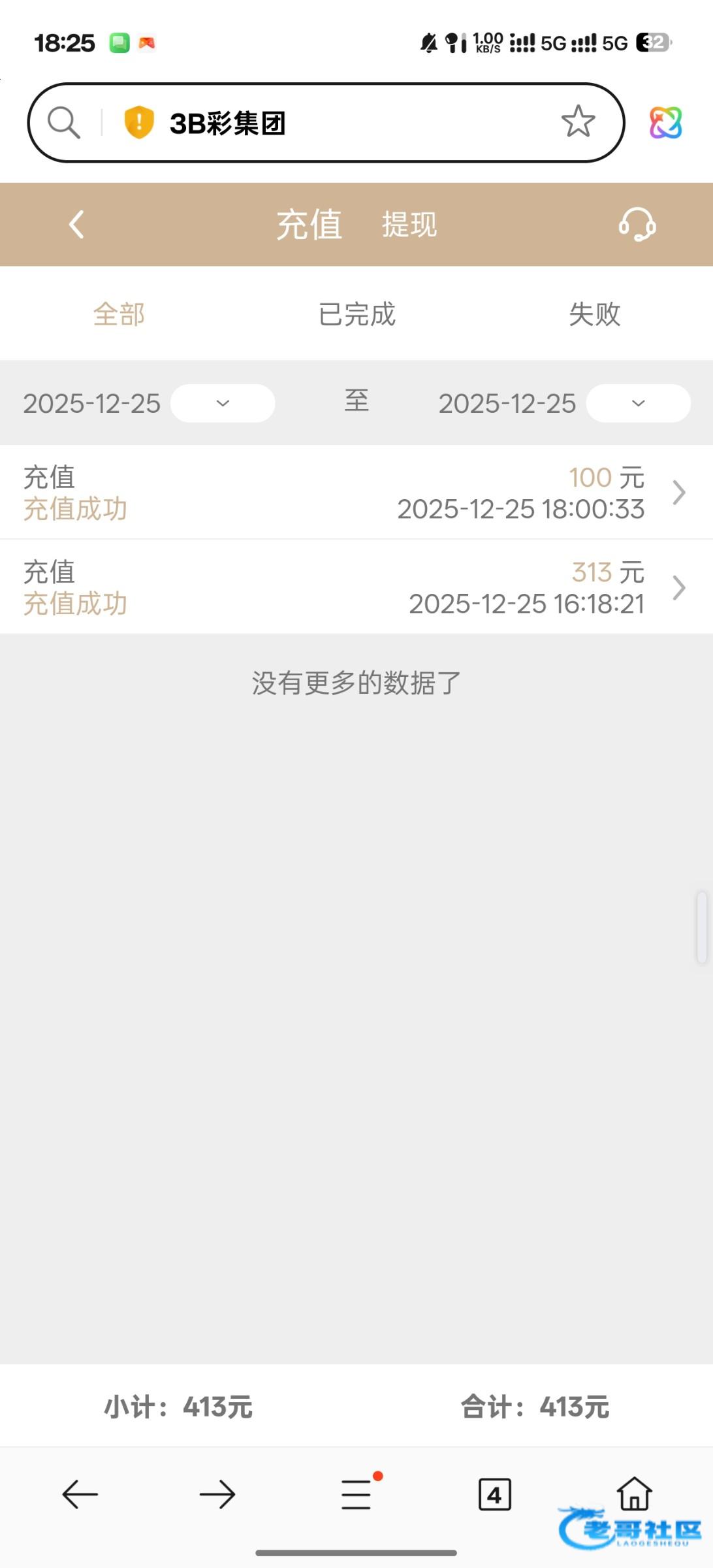Open the start date dropdown
The width and height of the screenshot is (713, 1568).
click(223, 403)
